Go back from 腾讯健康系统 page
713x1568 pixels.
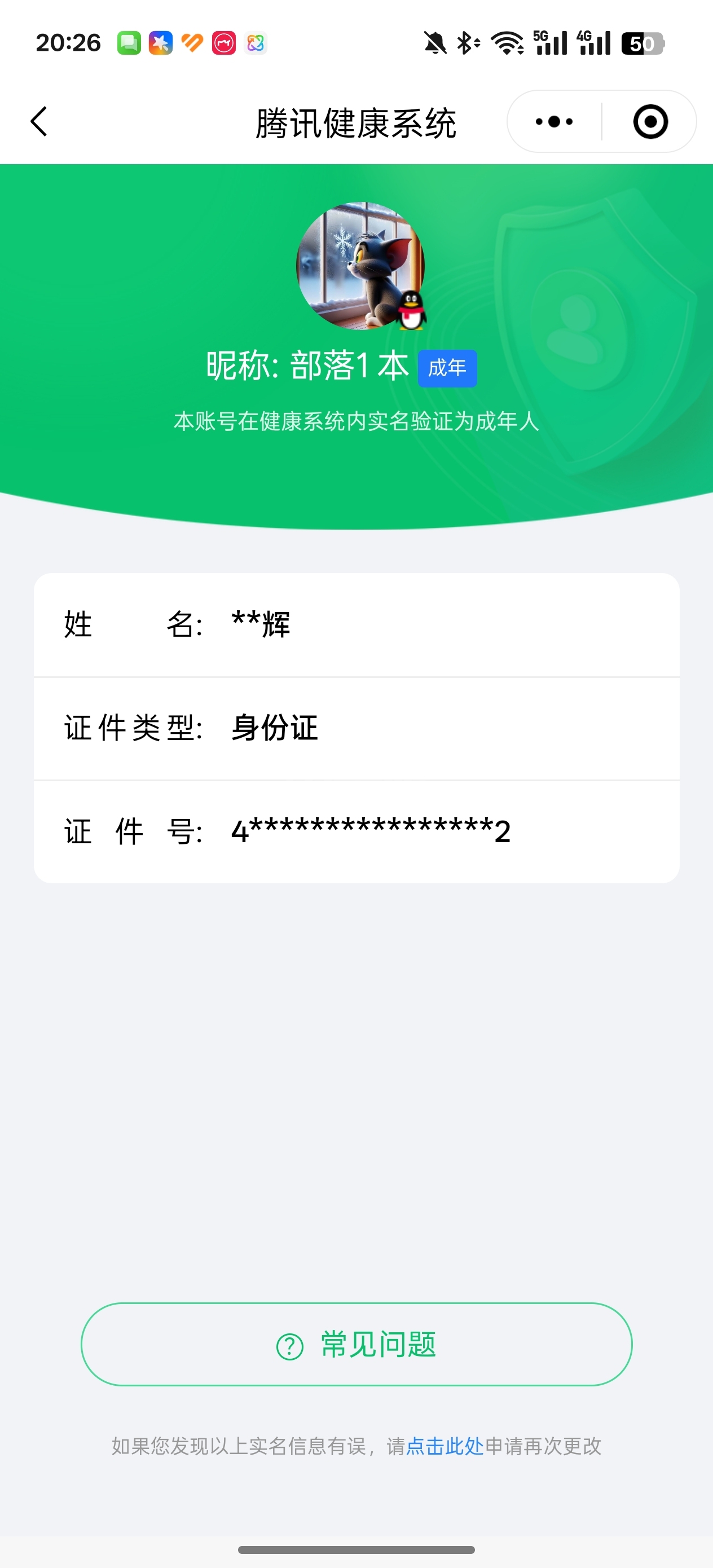coord(39,122)
